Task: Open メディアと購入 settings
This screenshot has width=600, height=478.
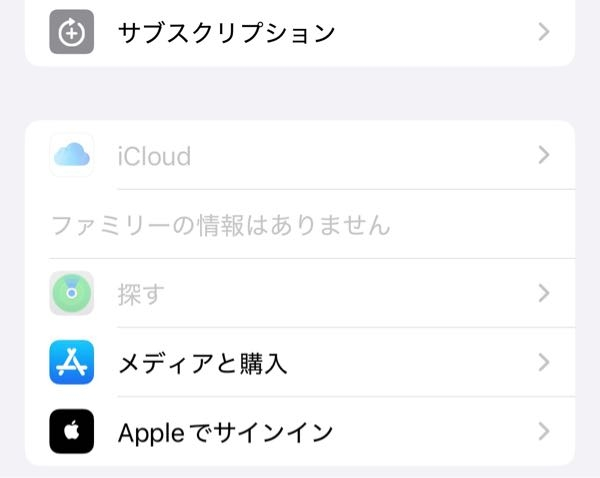Action: pyautogui.click(x=300, y=362)
